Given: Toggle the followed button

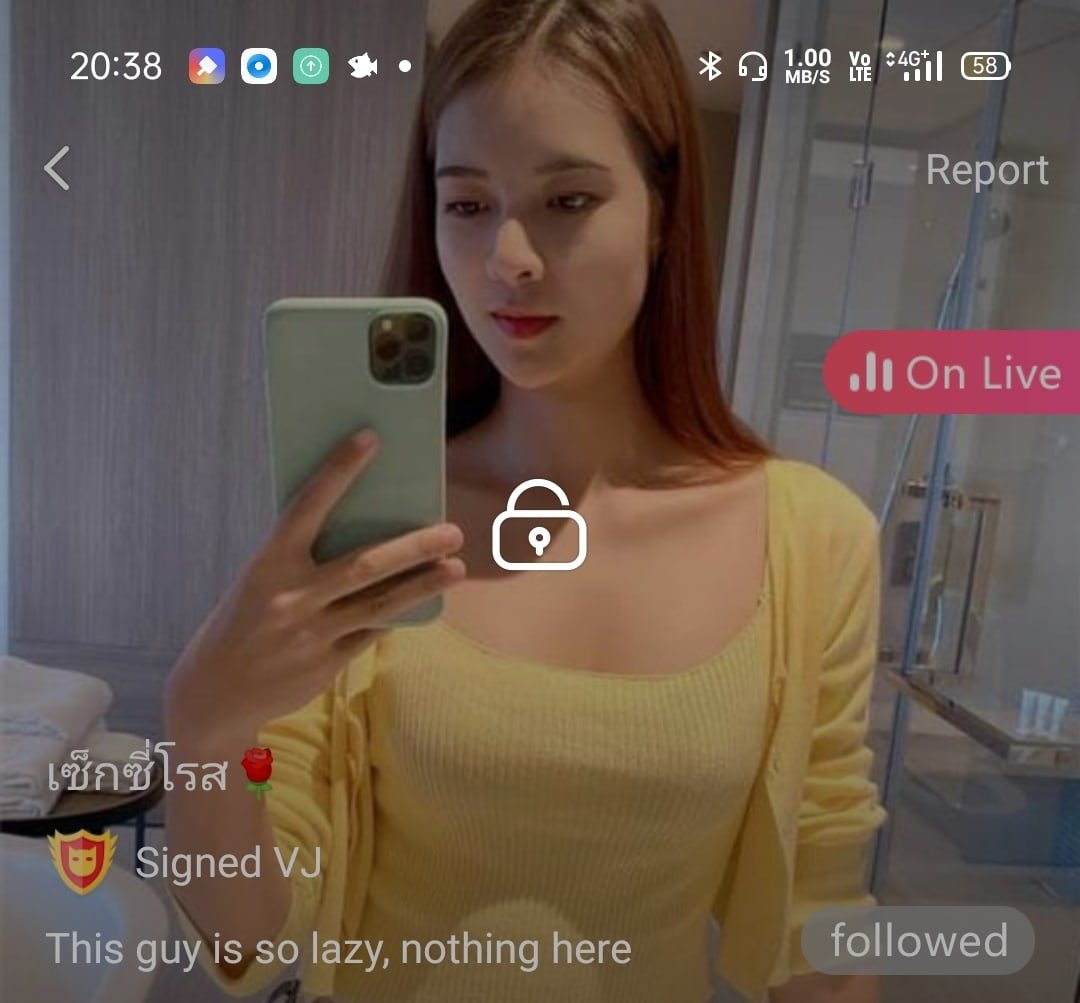Looking at the screenshot, I should pos(918,941).
